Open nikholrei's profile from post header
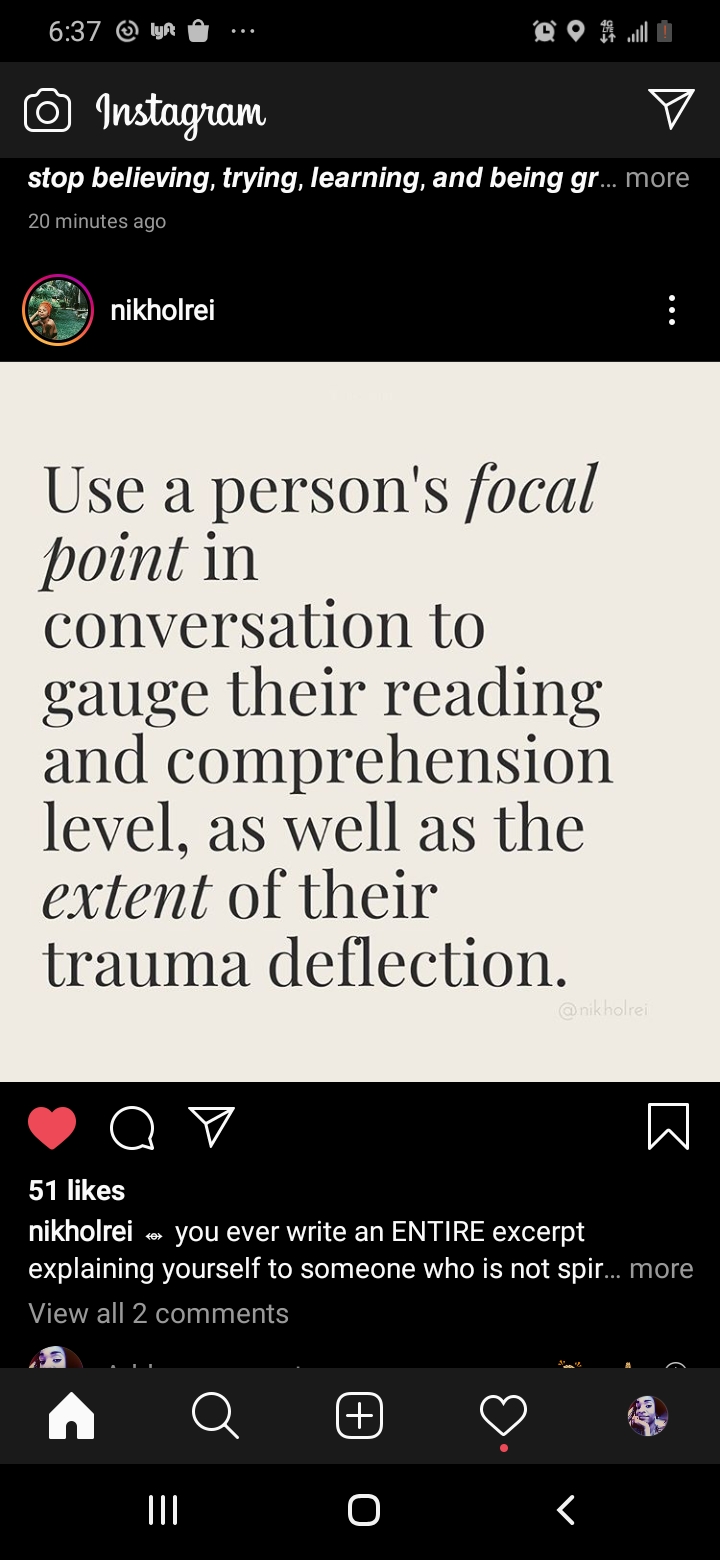The width and height of the screenshot is (720, 1560). [x=162, y=310]
